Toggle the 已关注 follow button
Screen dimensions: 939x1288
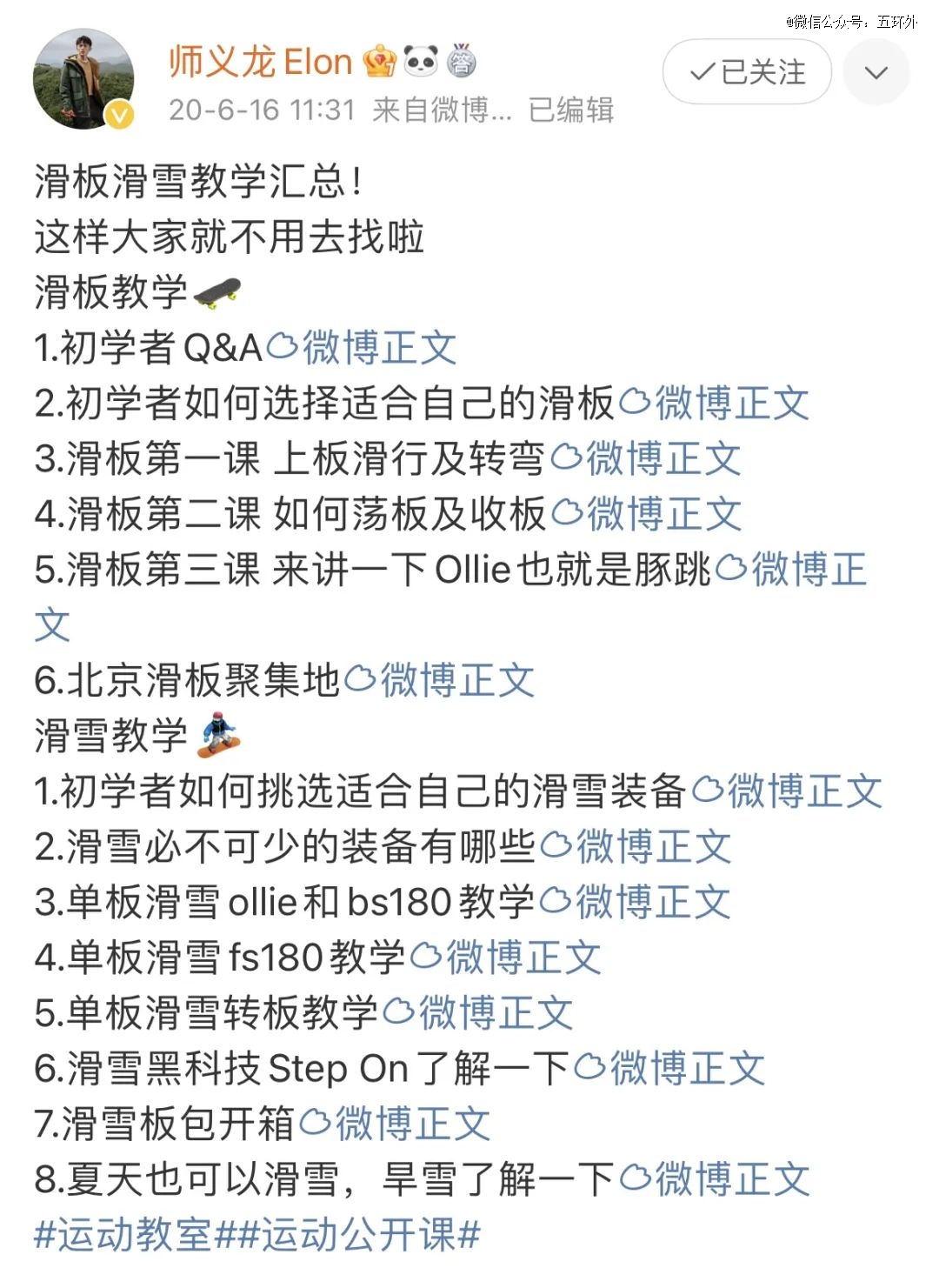click(x=747, y=72)
